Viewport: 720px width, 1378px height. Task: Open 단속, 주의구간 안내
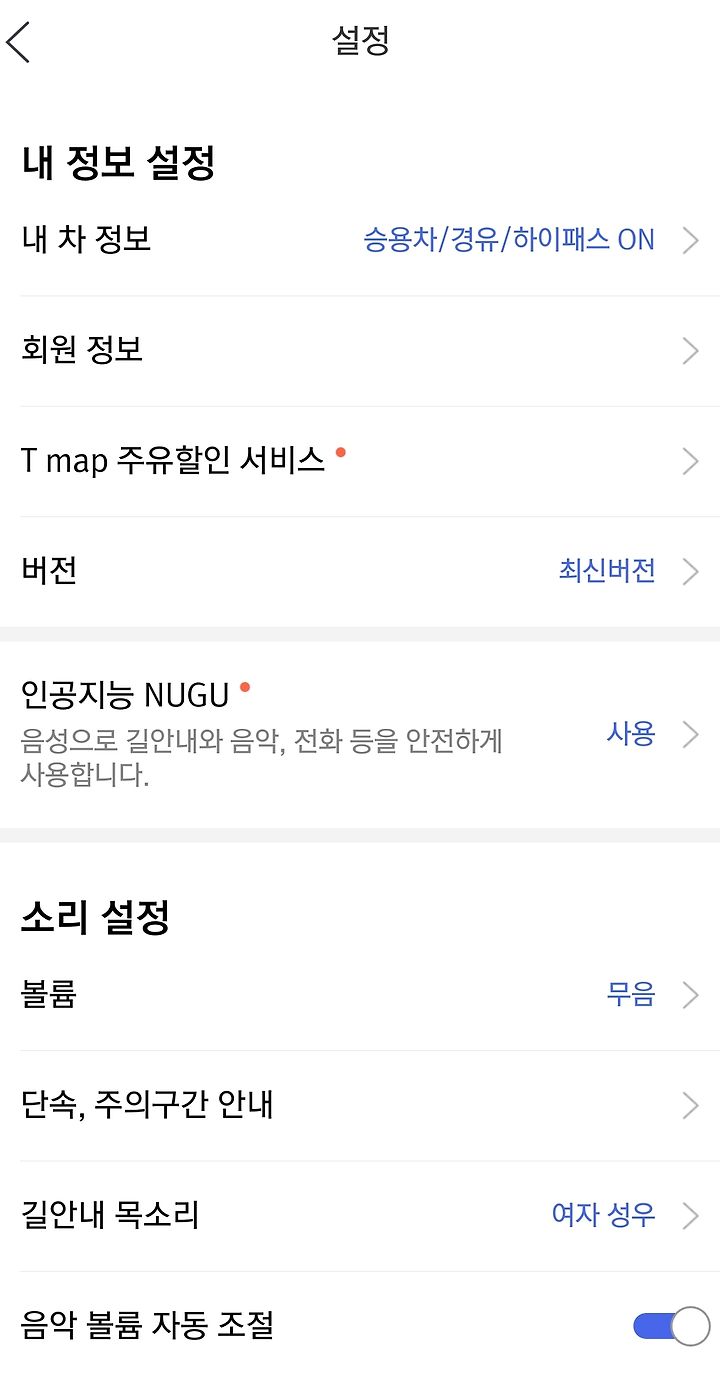pos(360,1106)
